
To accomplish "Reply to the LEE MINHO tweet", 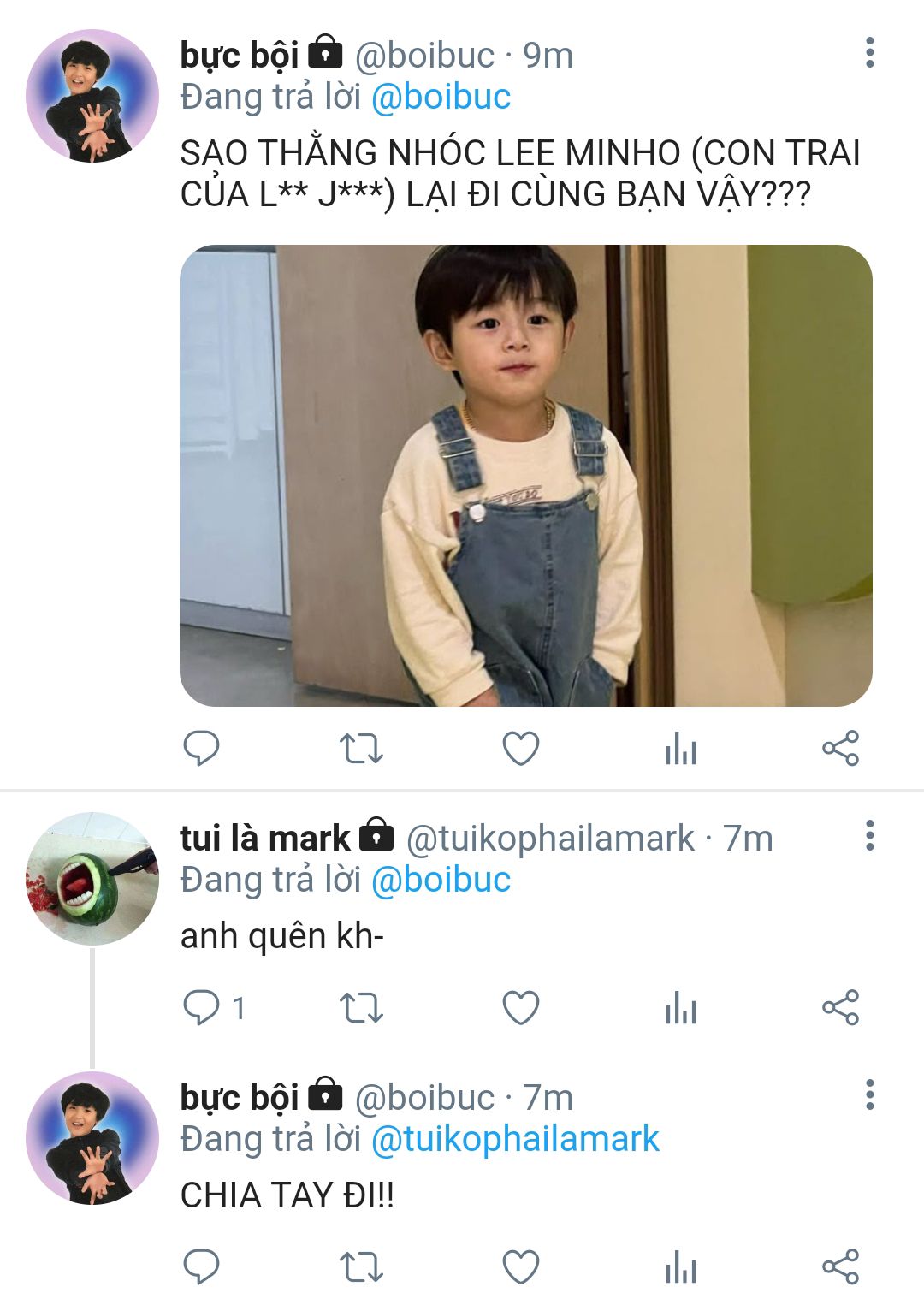I will coord(202,749).
